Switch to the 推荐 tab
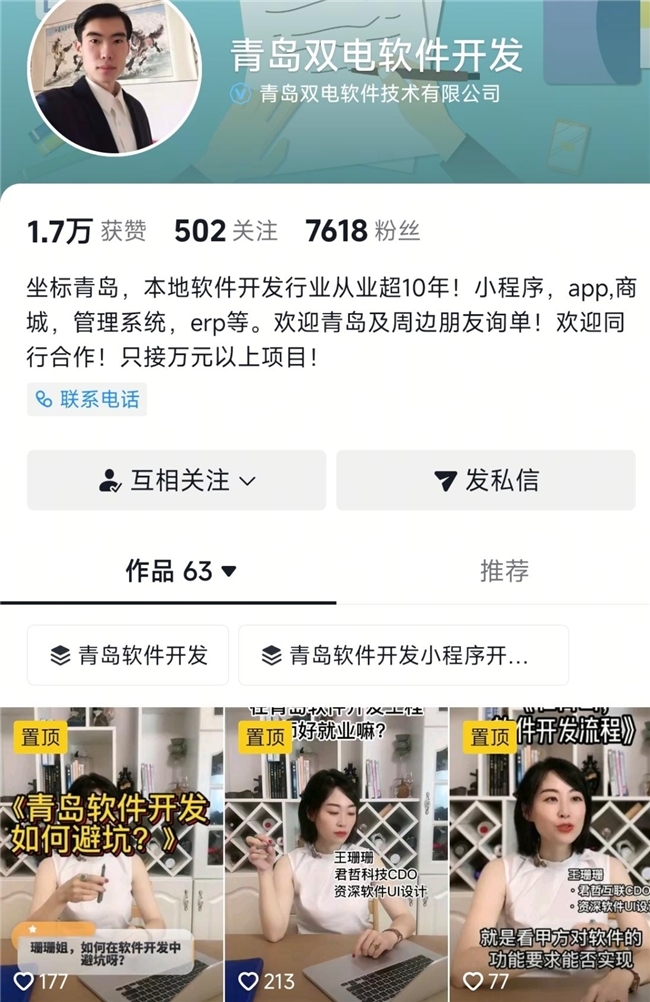The height and width of the screenshot is (1002, 650). click(504, 571)
